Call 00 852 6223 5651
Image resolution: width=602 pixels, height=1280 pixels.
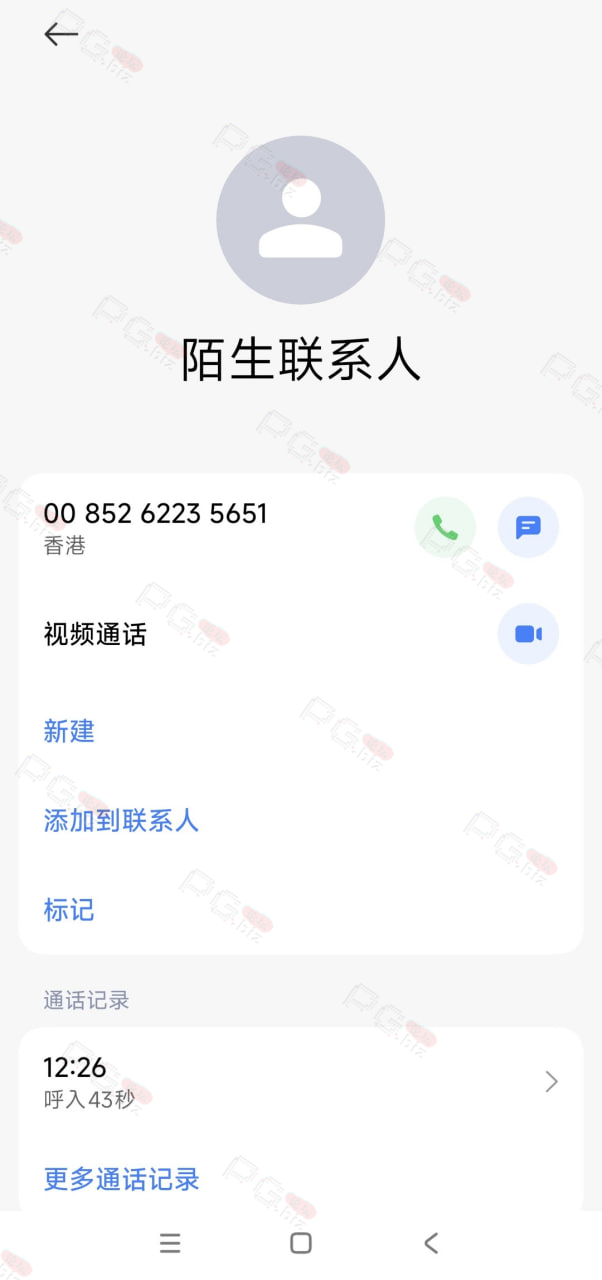pyautogui.click(x=445, y=527)
